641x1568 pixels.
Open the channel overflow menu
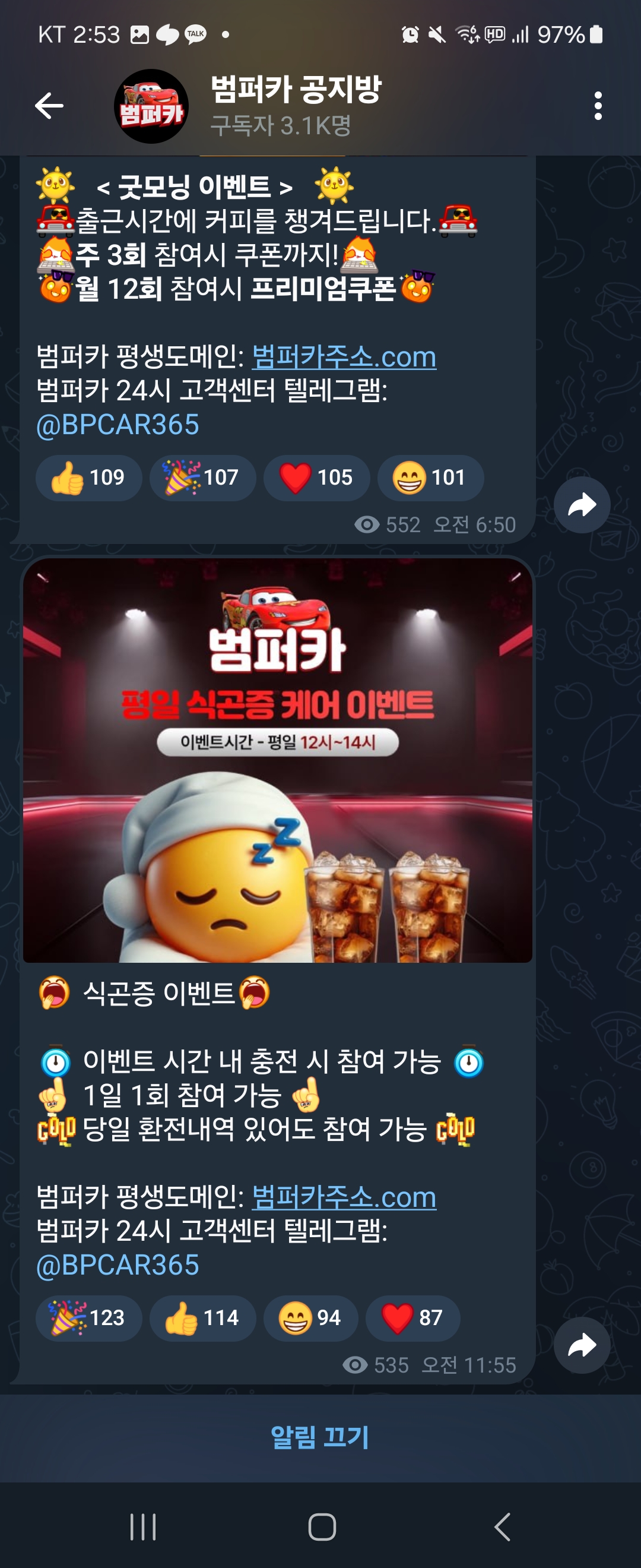[598, 106]
